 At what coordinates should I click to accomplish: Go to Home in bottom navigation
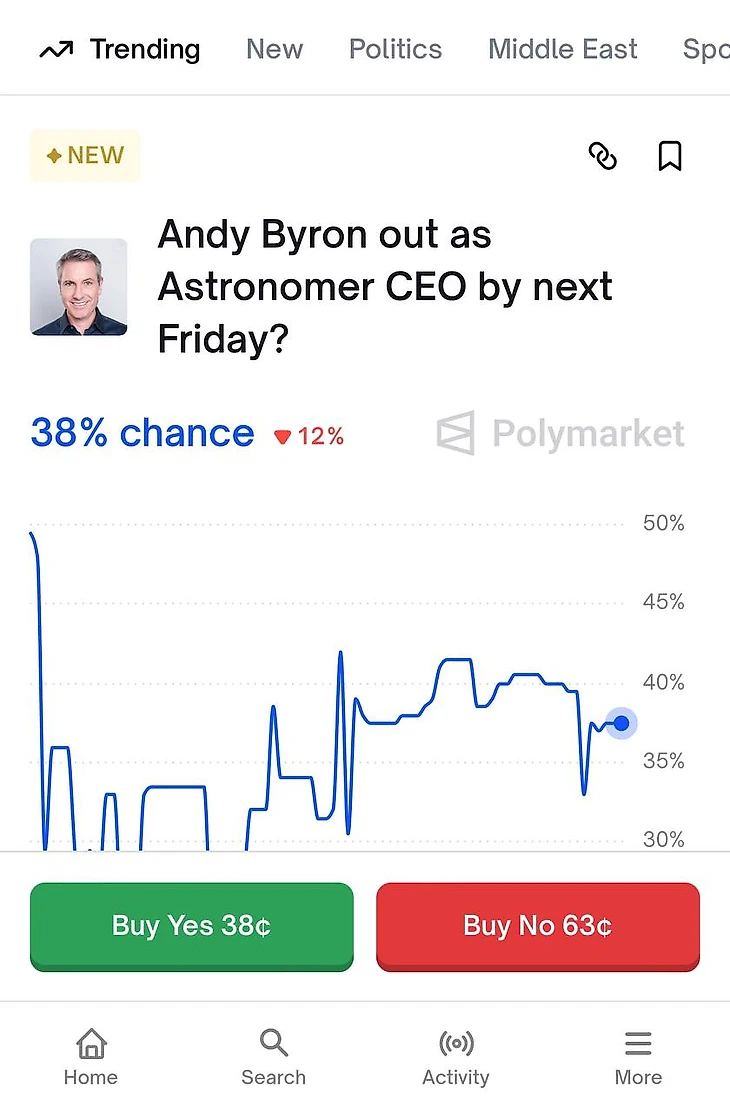point(91,1057)
